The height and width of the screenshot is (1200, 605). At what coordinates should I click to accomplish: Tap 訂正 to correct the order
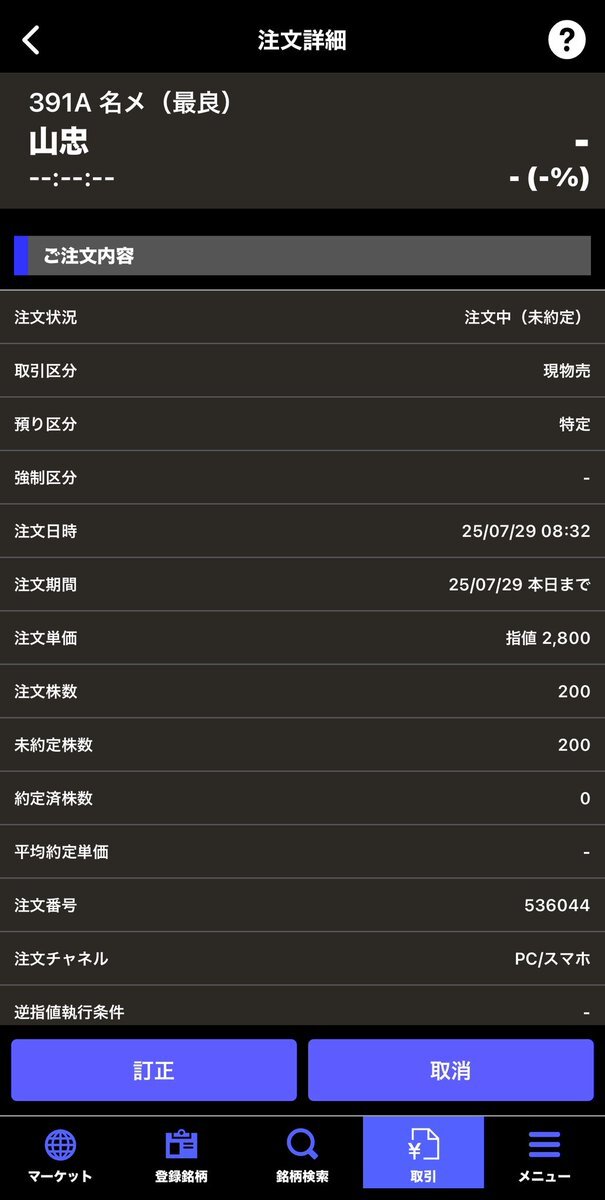pyautogui.click(x=154, y=1070)
